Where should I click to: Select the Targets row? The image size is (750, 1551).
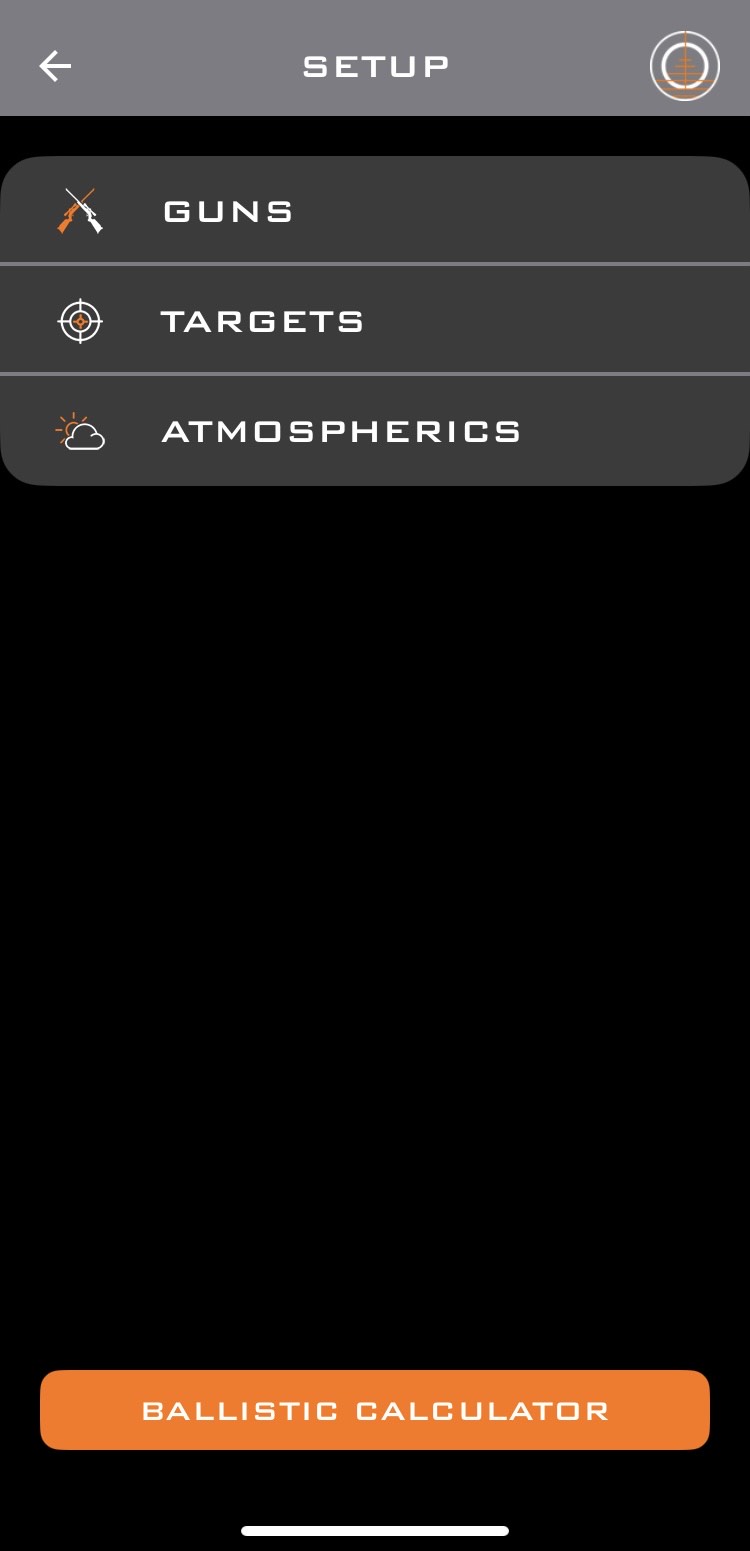(375, 321)
